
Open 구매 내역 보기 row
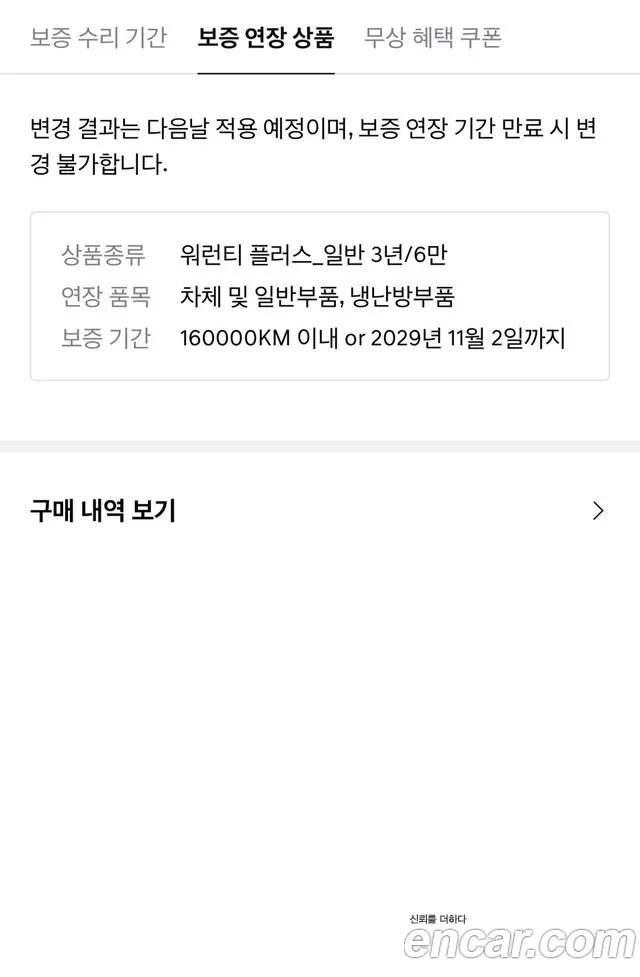[320, 511]
